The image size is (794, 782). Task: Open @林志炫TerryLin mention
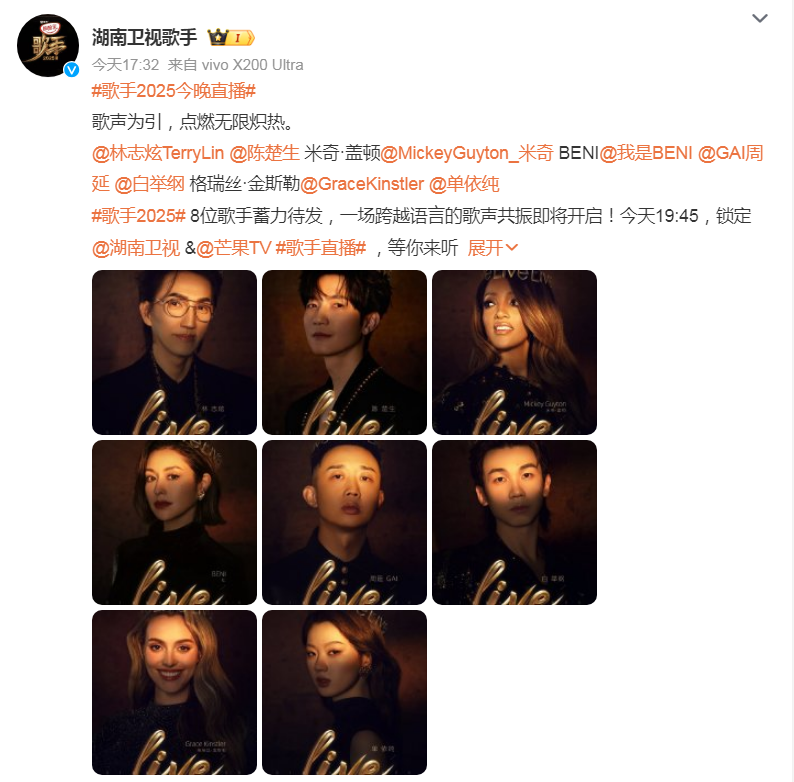tap(157, 153)
